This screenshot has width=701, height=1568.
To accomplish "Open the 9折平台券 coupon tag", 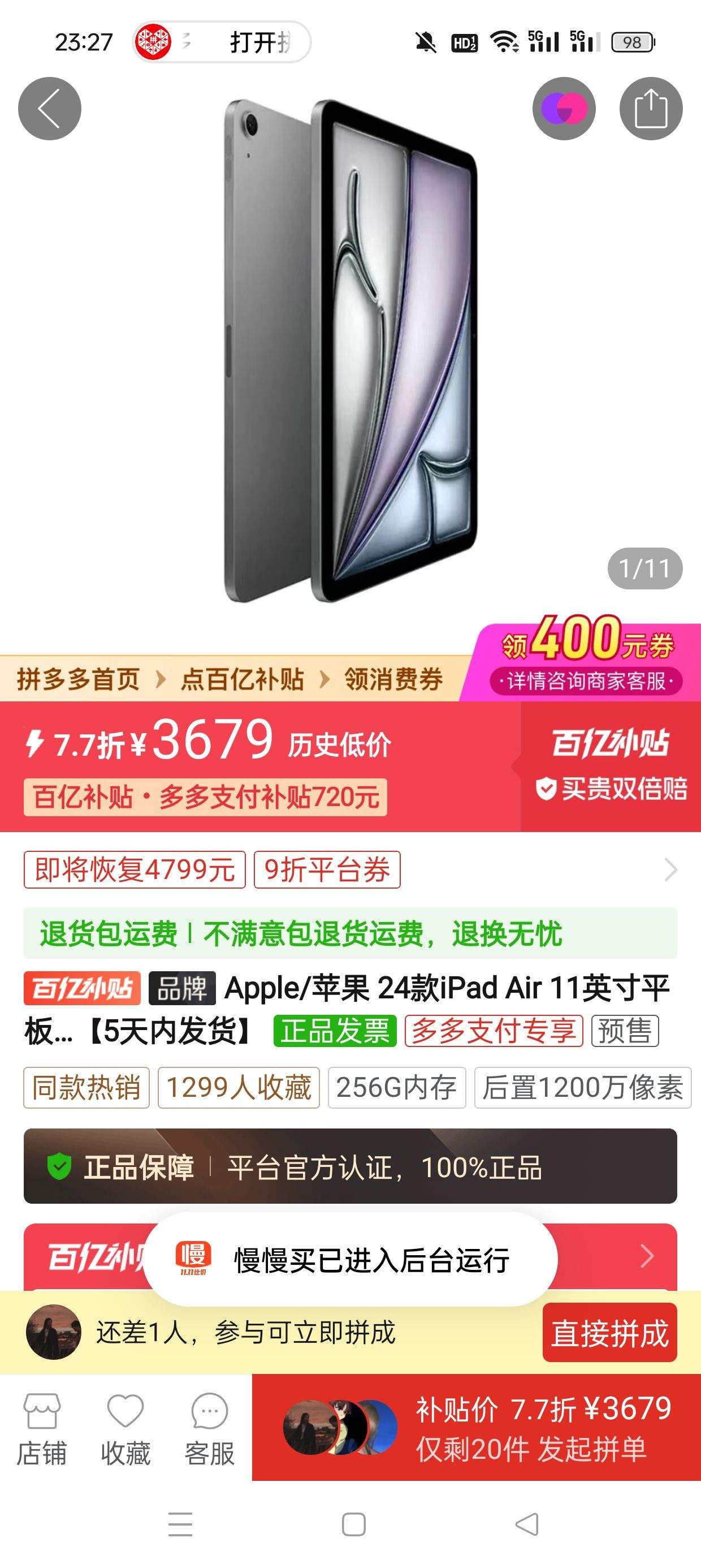I will coord(327,869).
